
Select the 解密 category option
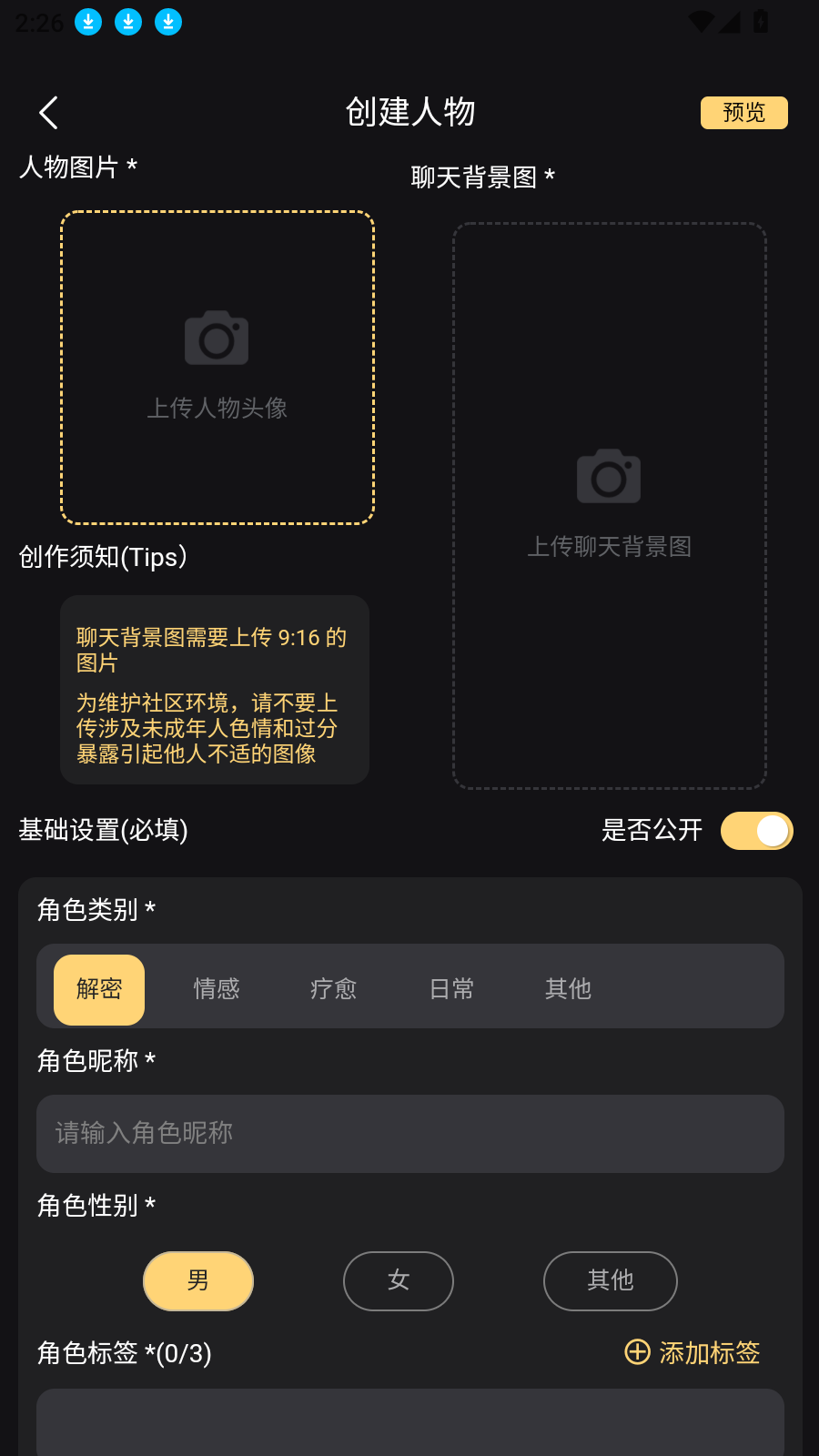(x=99, y=989)
